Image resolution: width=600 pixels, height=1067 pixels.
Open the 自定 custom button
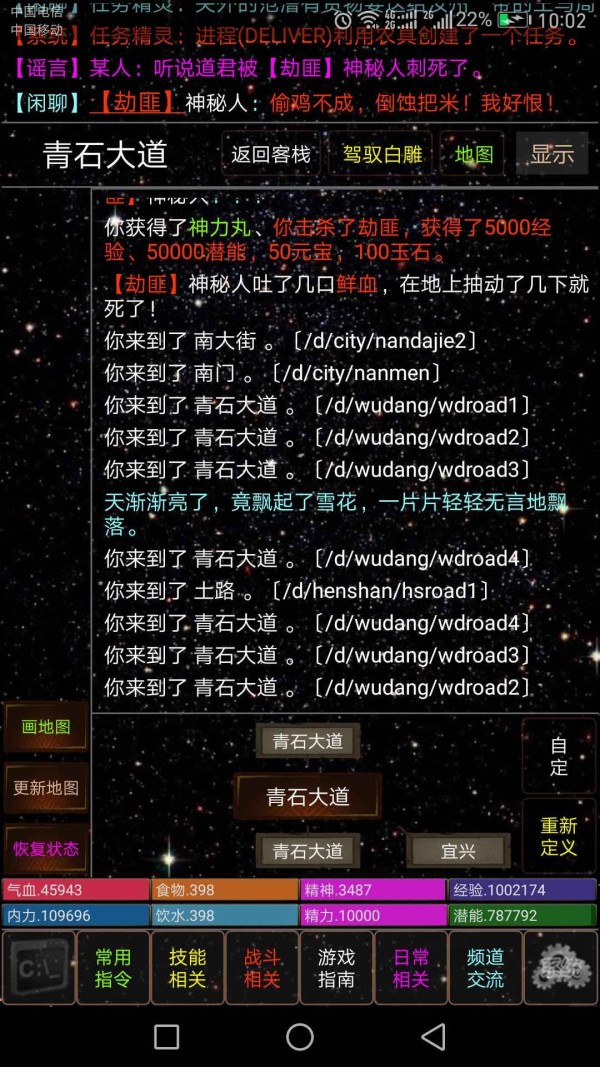pos(558,756)
